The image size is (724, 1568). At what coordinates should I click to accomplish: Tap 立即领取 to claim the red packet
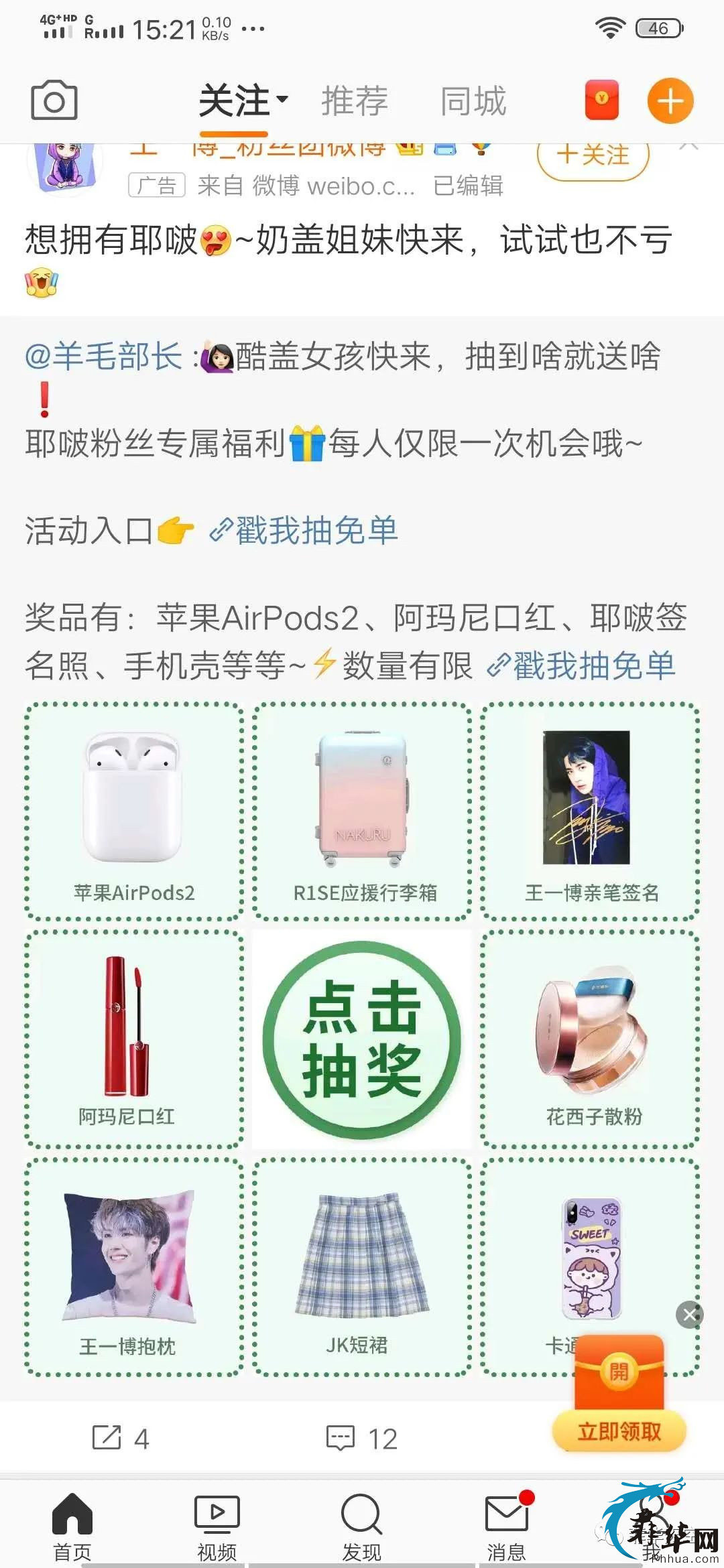tap(619, 1431)
